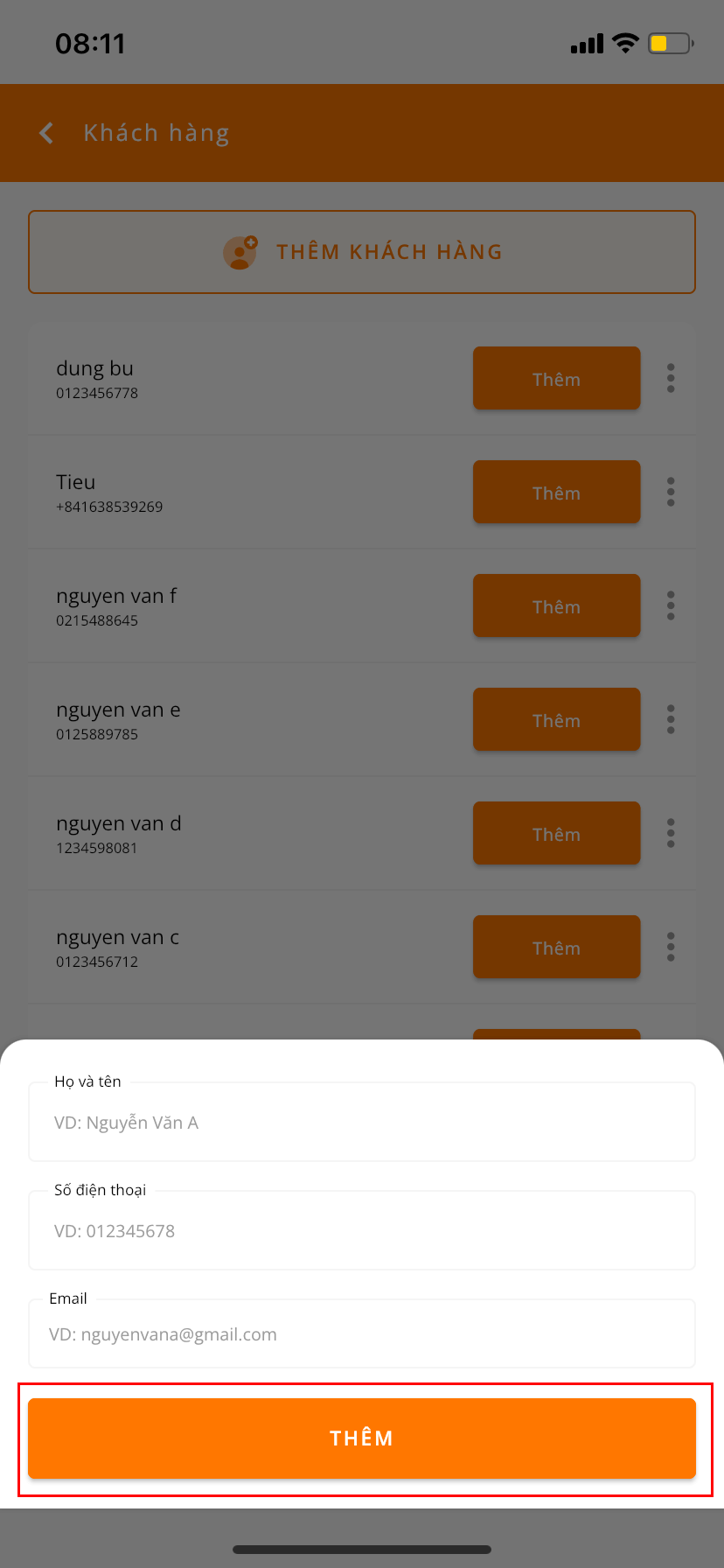The width and height of the screenshot is (724, 1568).
Task: Select the Số điện thoại input
Action: (x=362, y=1230)
